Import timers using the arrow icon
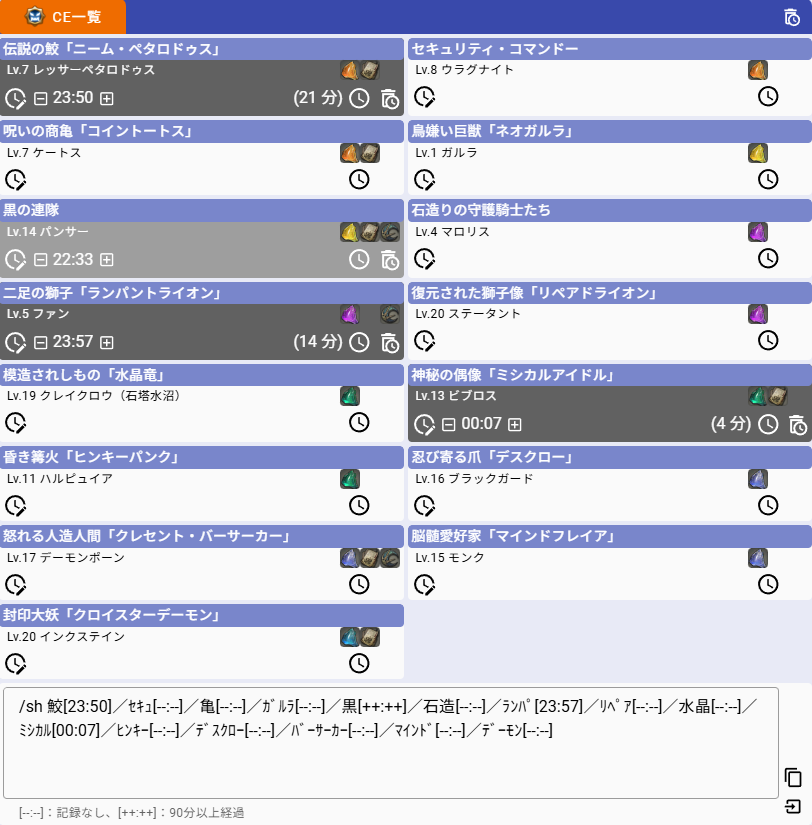The width and height of the screenshot is (812, 825). pyautogui.click(x=793, y=807)
